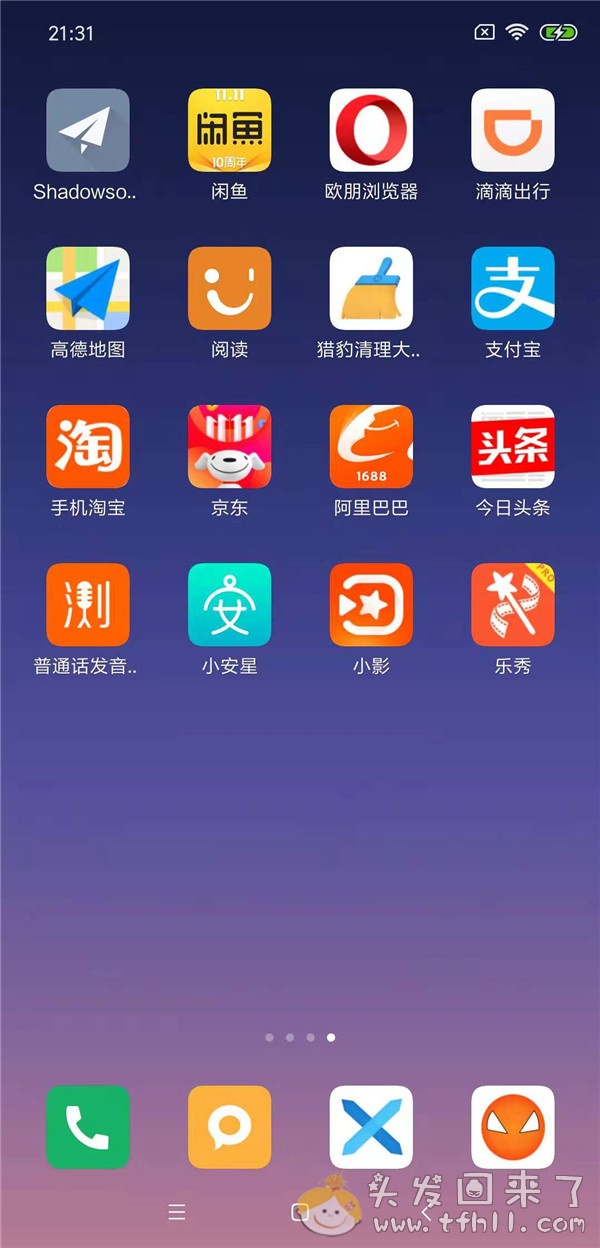Viewport: 600px width, 1248px height.
Task: Open 欧朋浏览器 browser
Action: tap(371, 130)
